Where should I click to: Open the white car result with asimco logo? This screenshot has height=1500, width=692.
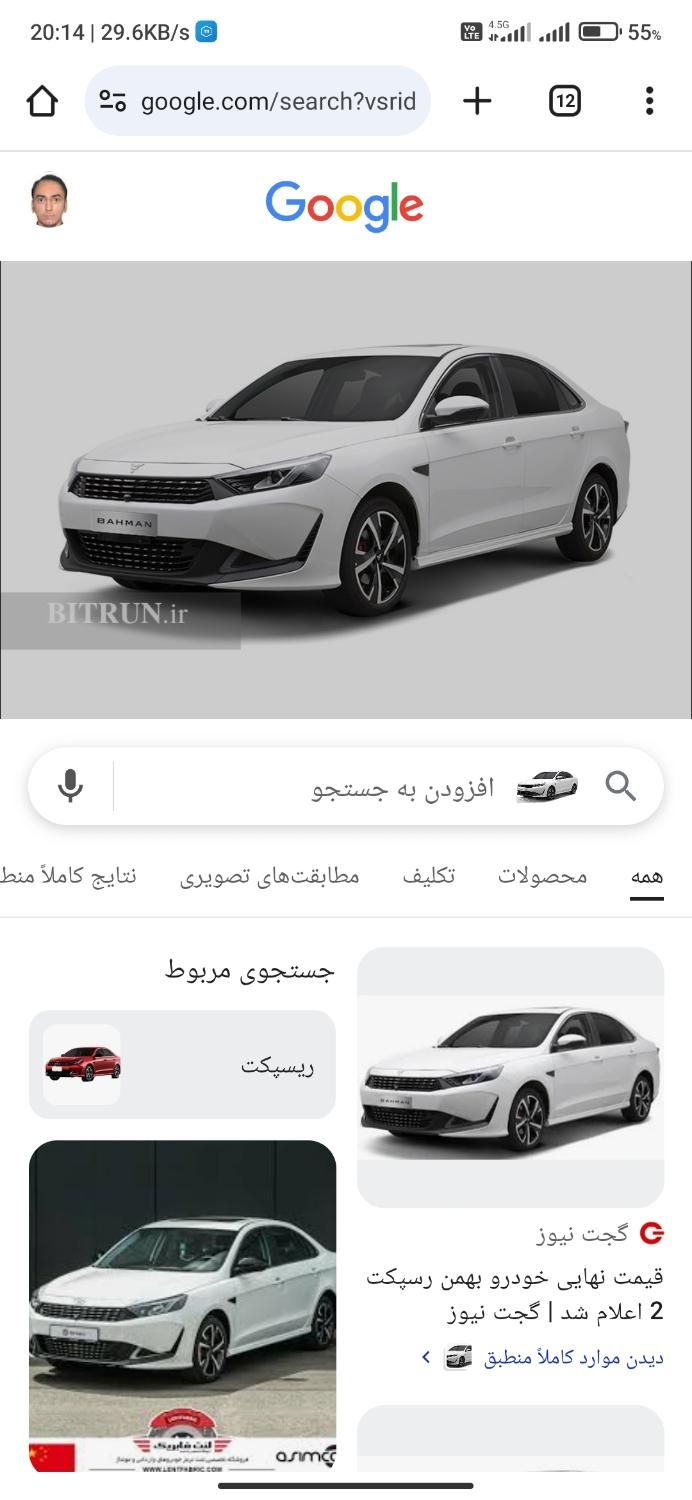(183, 1305)
